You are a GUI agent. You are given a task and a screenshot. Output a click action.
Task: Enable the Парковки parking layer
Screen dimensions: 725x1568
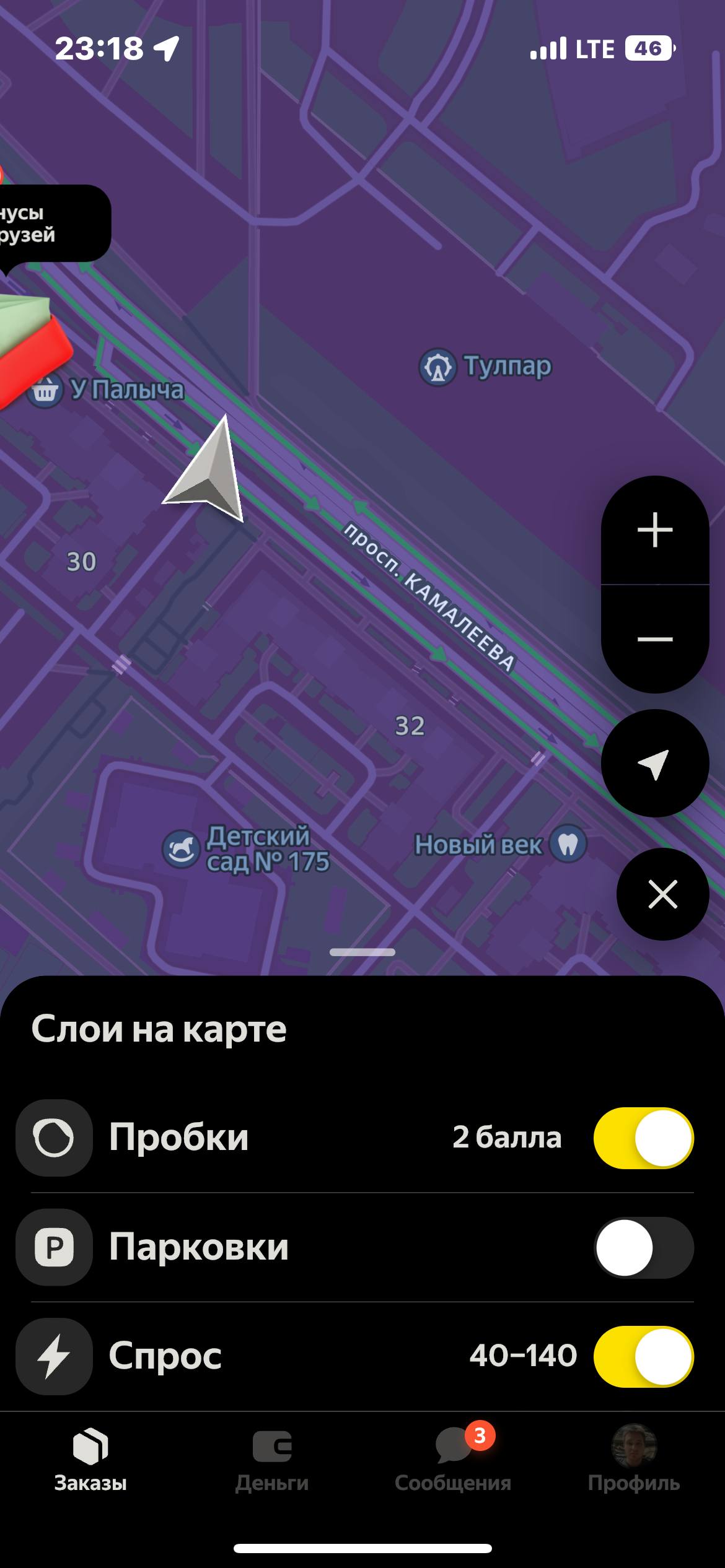tap(643, 1247)
